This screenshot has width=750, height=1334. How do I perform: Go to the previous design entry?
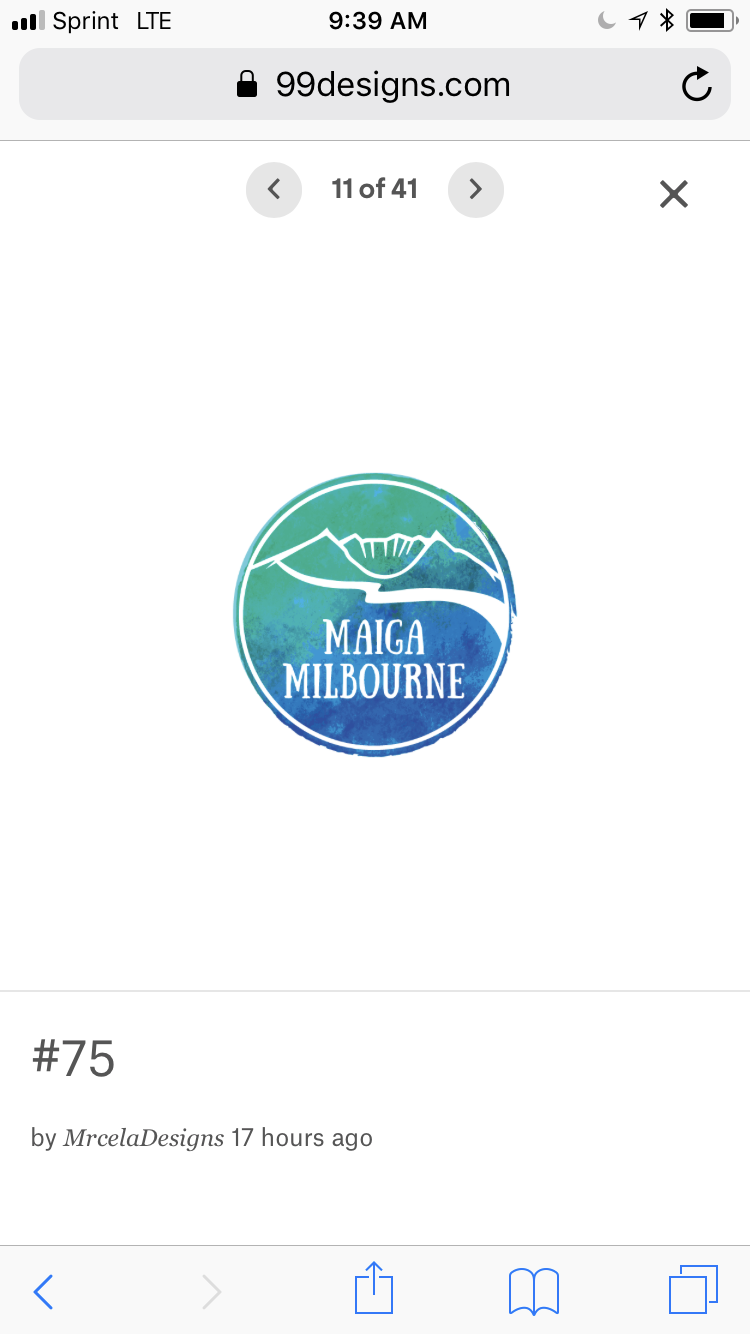coord(273,189)
